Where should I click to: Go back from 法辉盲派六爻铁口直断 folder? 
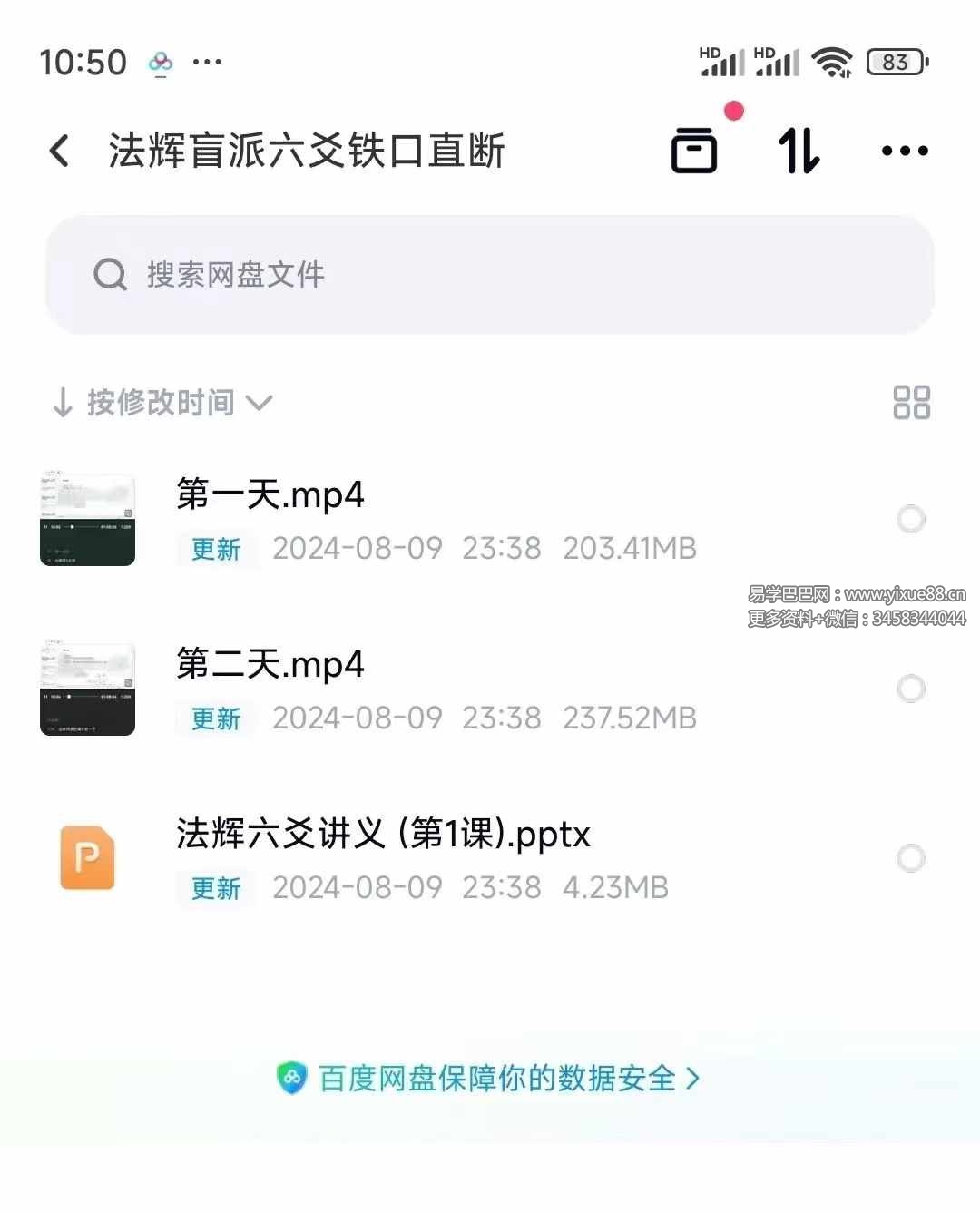click(60, 151)
